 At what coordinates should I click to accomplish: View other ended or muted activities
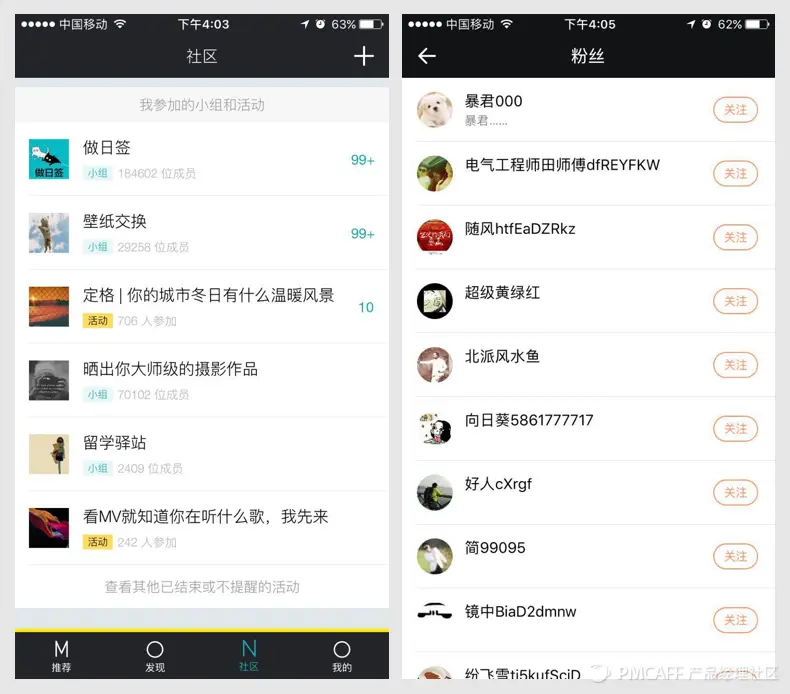click(202, 587)
